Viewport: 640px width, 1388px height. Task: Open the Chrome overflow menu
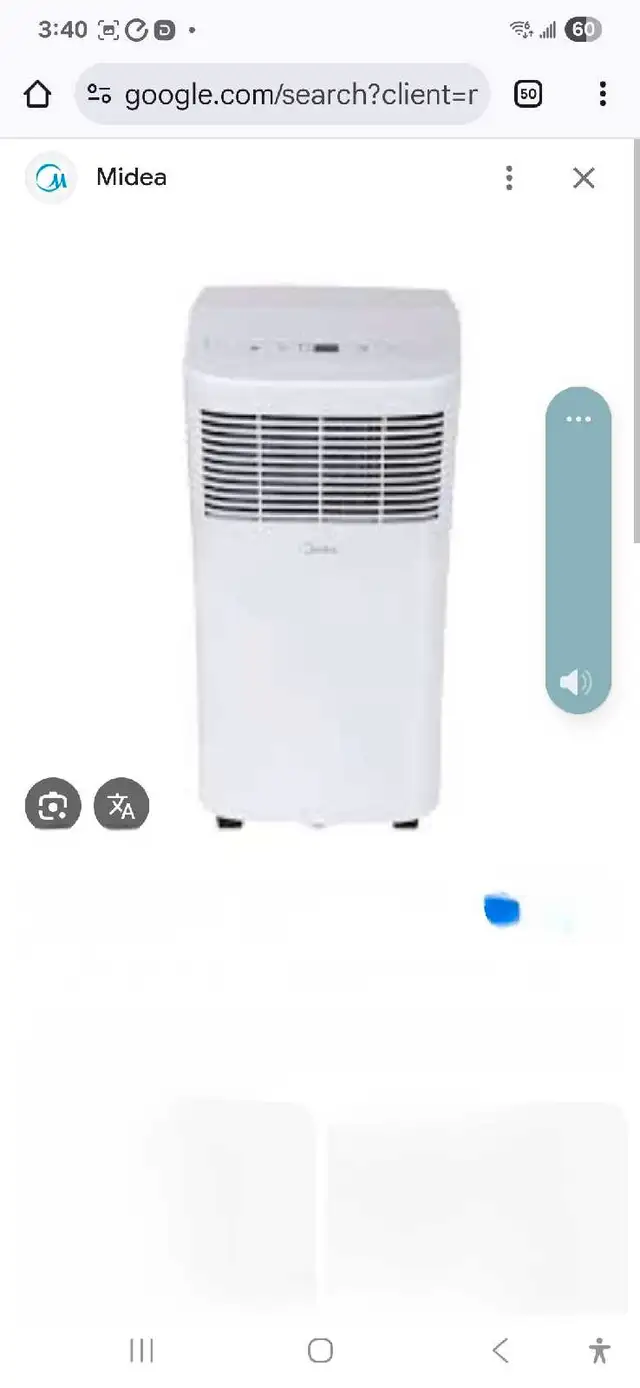[x=602, y=95]
